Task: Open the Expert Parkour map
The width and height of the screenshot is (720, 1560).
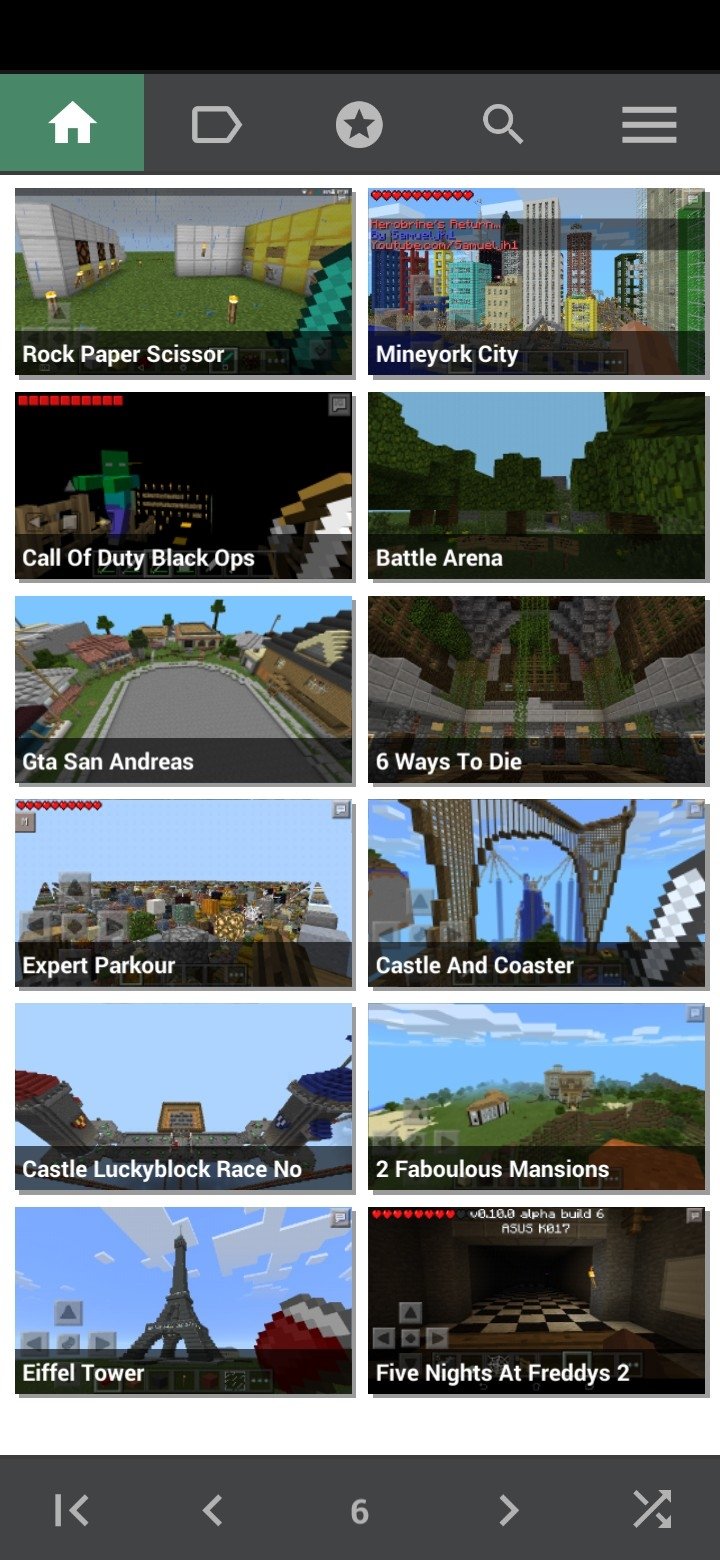Action: tap(184, 894)
